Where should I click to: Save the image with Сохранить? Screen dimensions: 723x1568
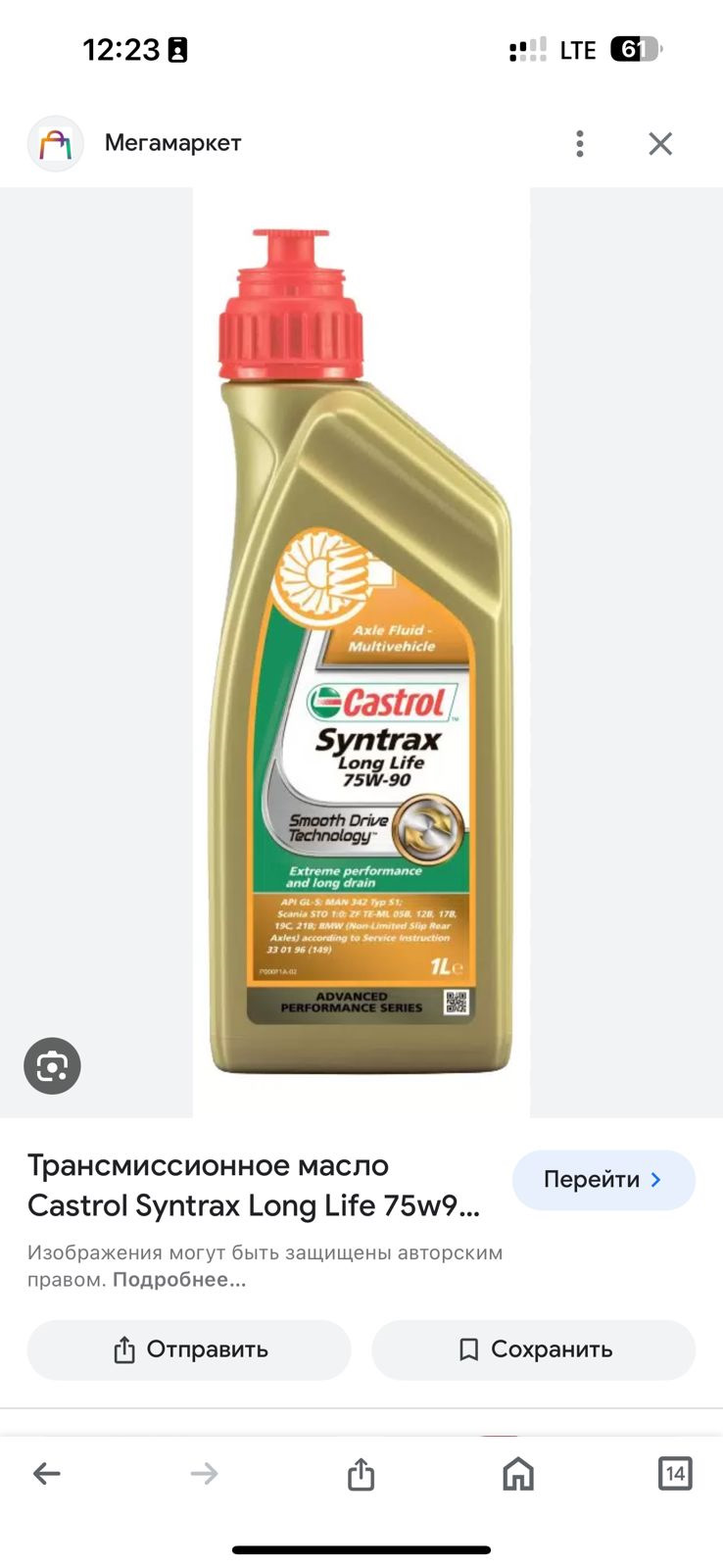tap(533, 1349)
